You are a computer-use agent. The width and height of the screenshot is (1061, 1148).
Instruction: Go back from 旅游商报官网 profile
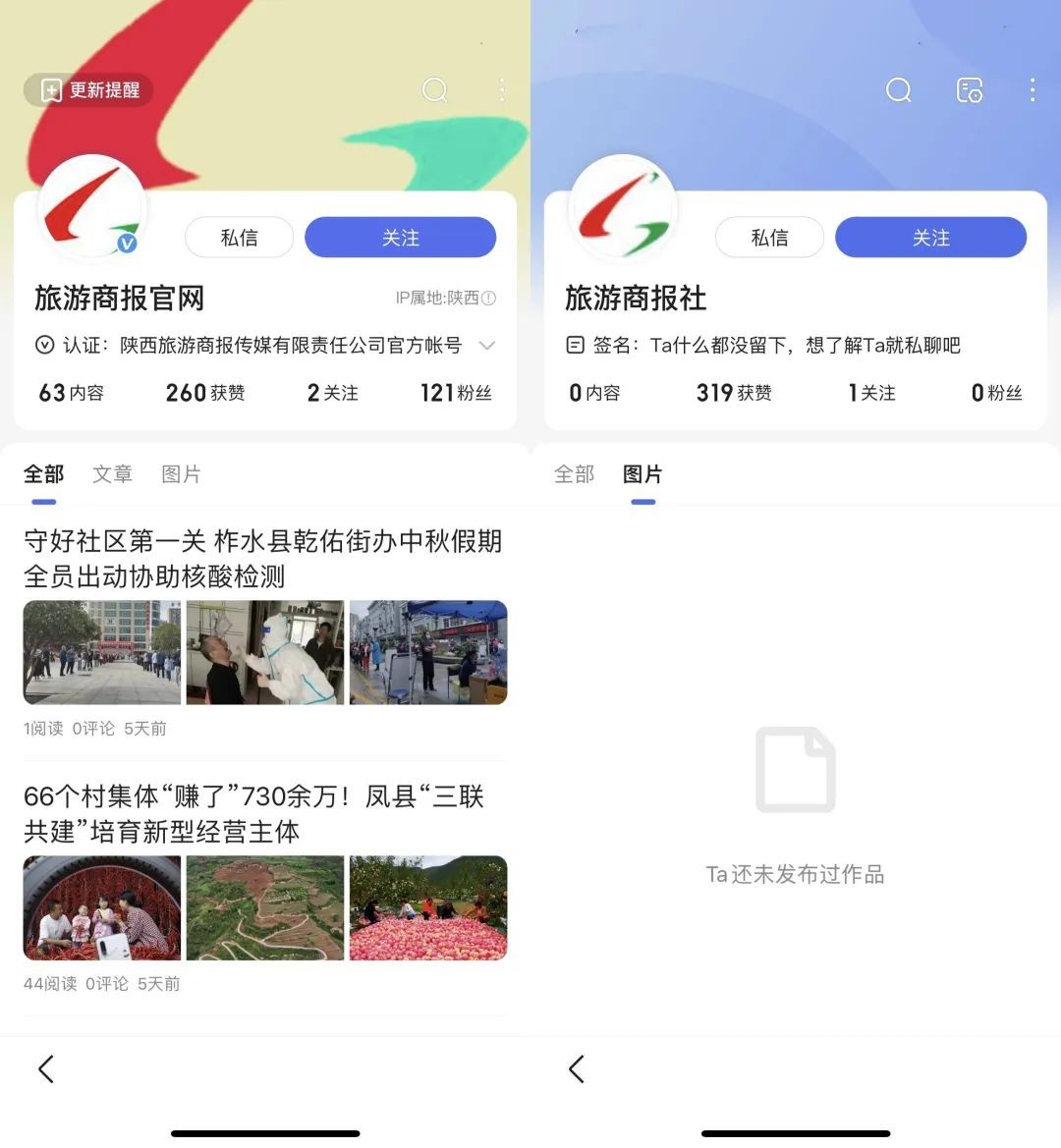(x=46, y=1068)
